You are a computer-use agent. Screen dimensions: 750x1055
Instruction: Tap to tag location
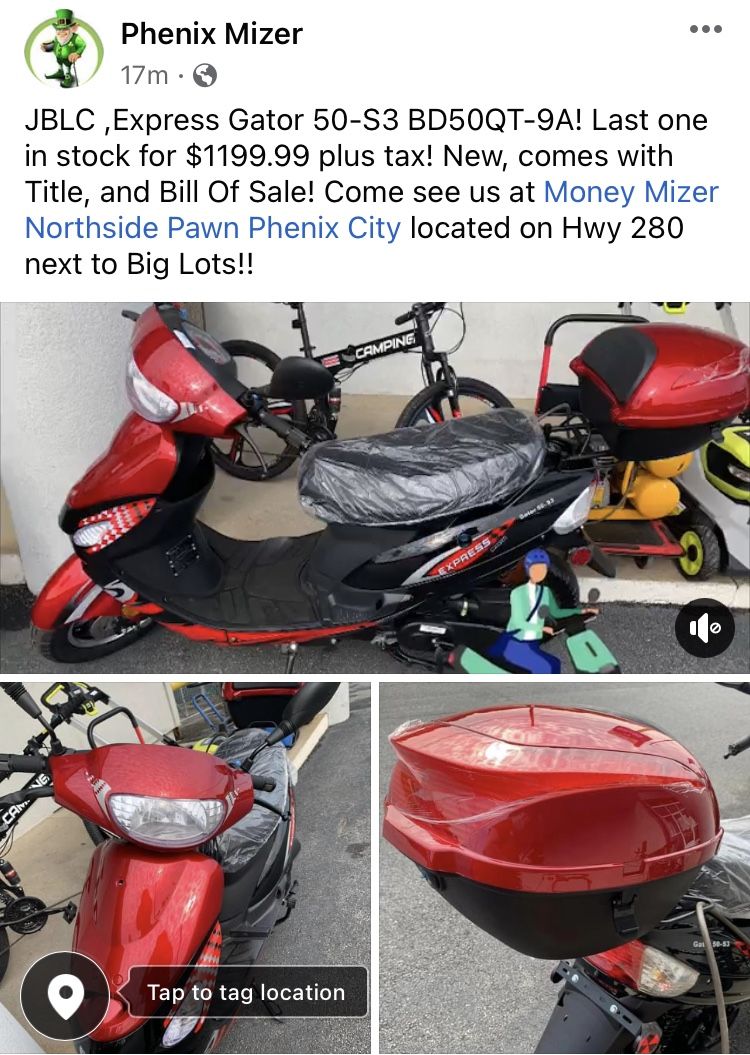click(245, 993)
